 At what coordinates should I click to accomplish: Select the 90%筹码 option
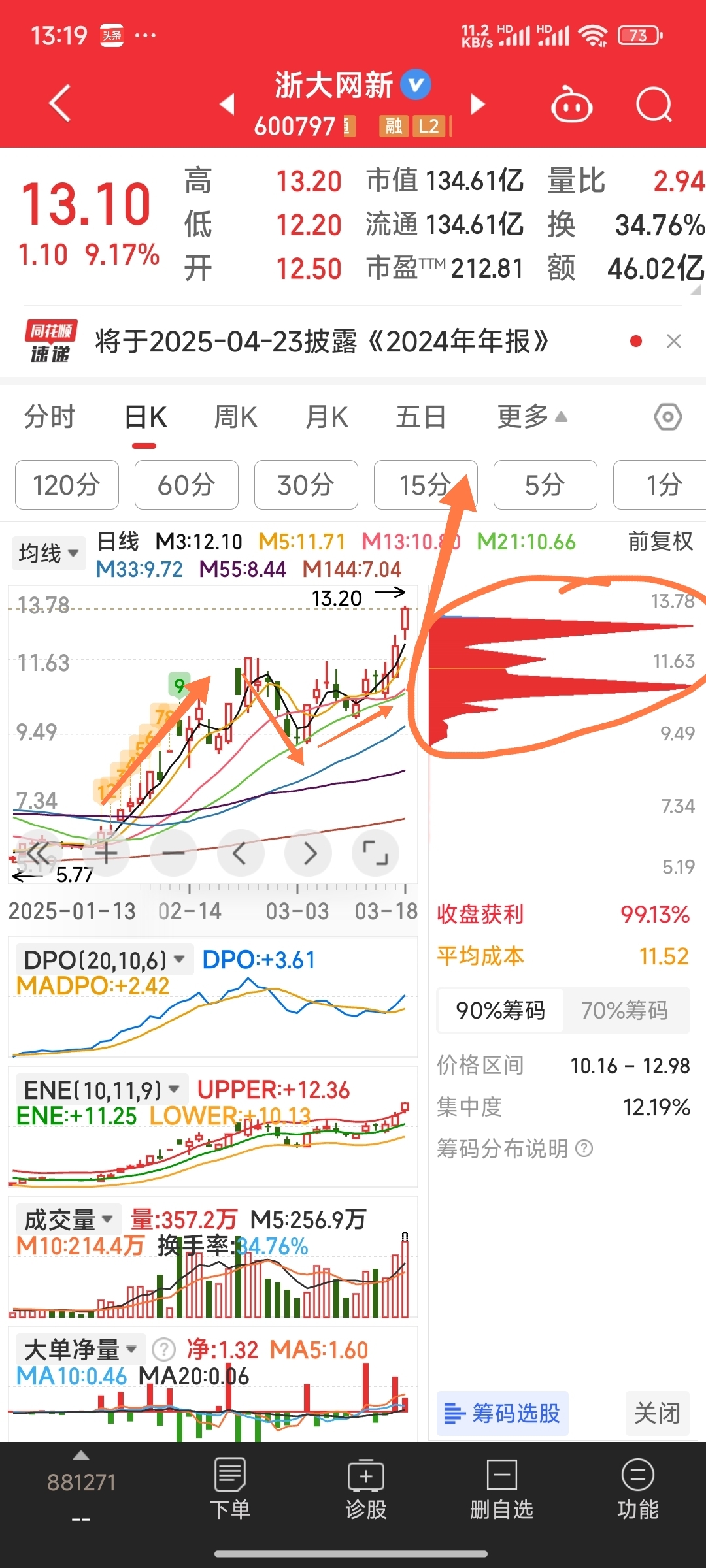(500, 1010)
